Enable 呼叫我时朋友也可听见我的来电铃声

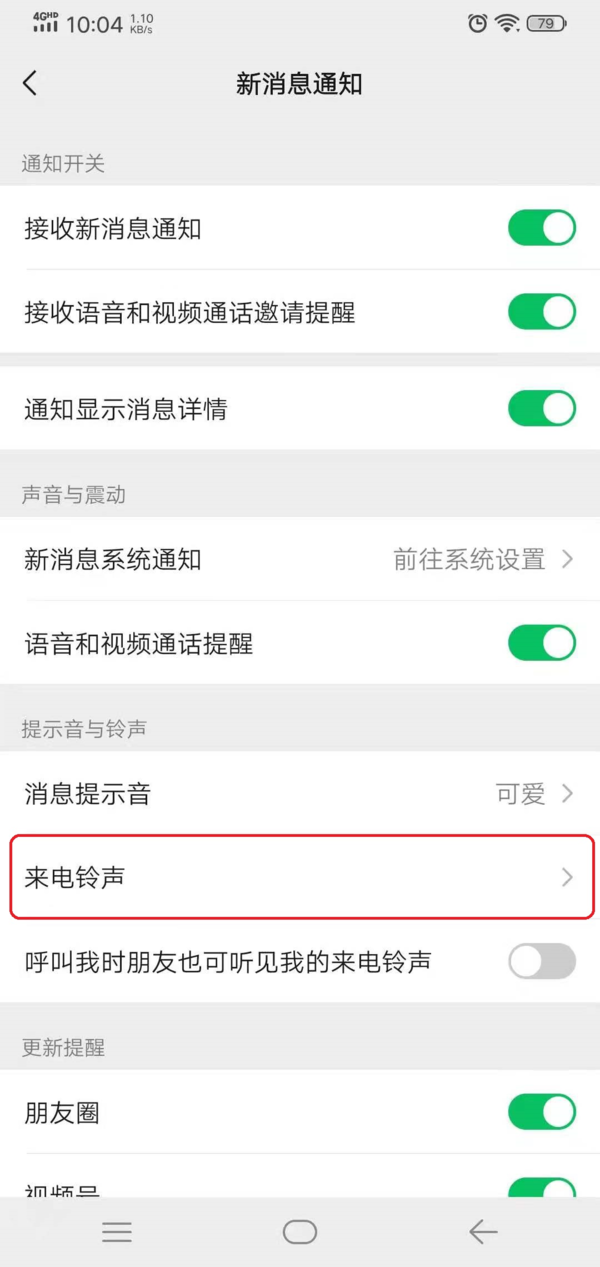pos(541,962)
